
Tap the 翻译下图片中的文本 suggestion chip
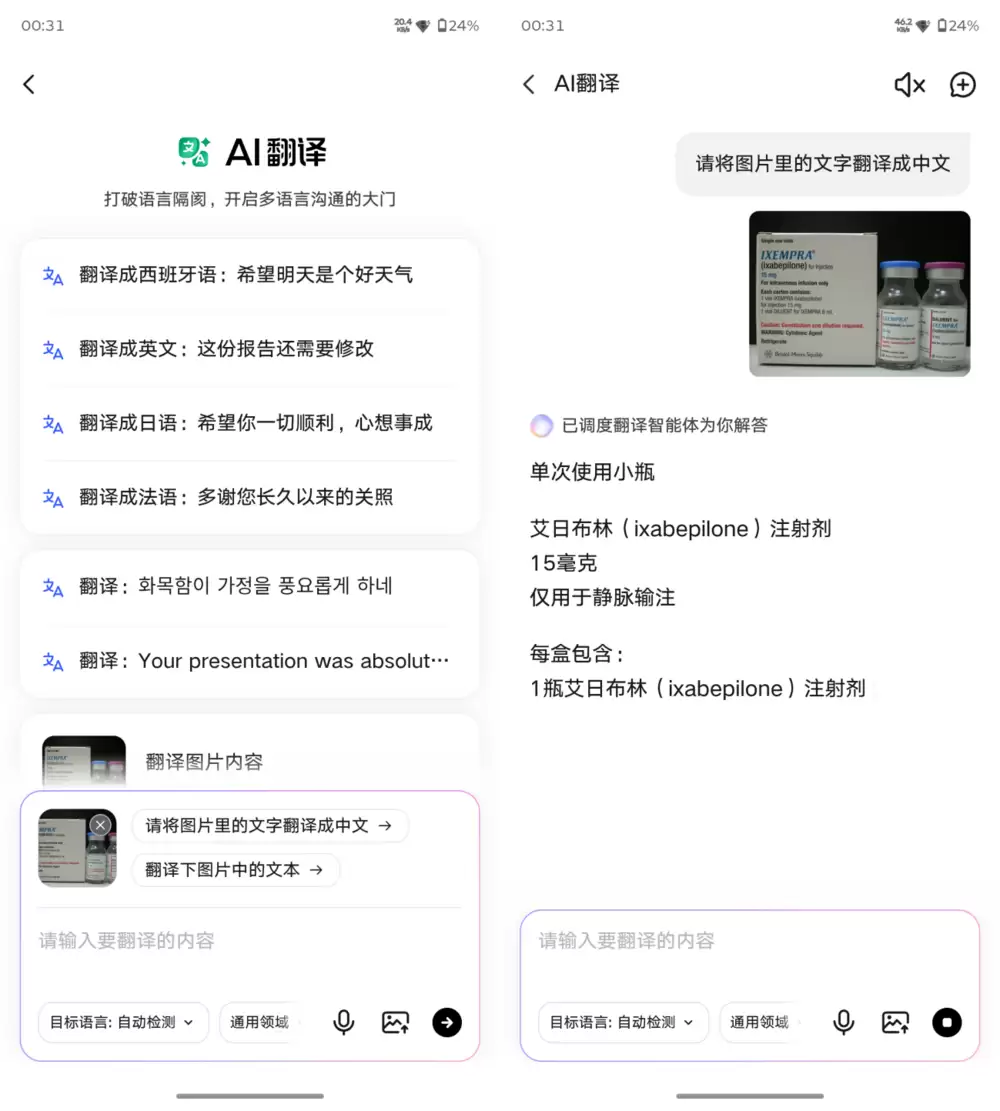[x=235, y=870]
